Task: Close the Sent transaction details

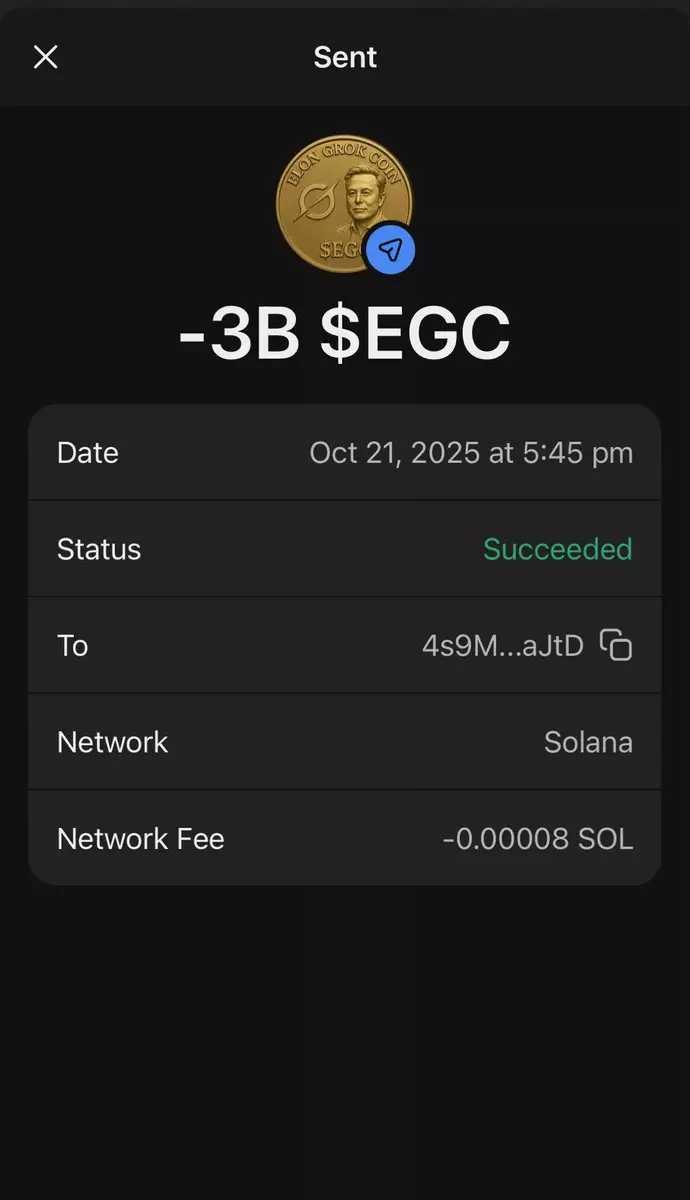Action: pos(46,57)
